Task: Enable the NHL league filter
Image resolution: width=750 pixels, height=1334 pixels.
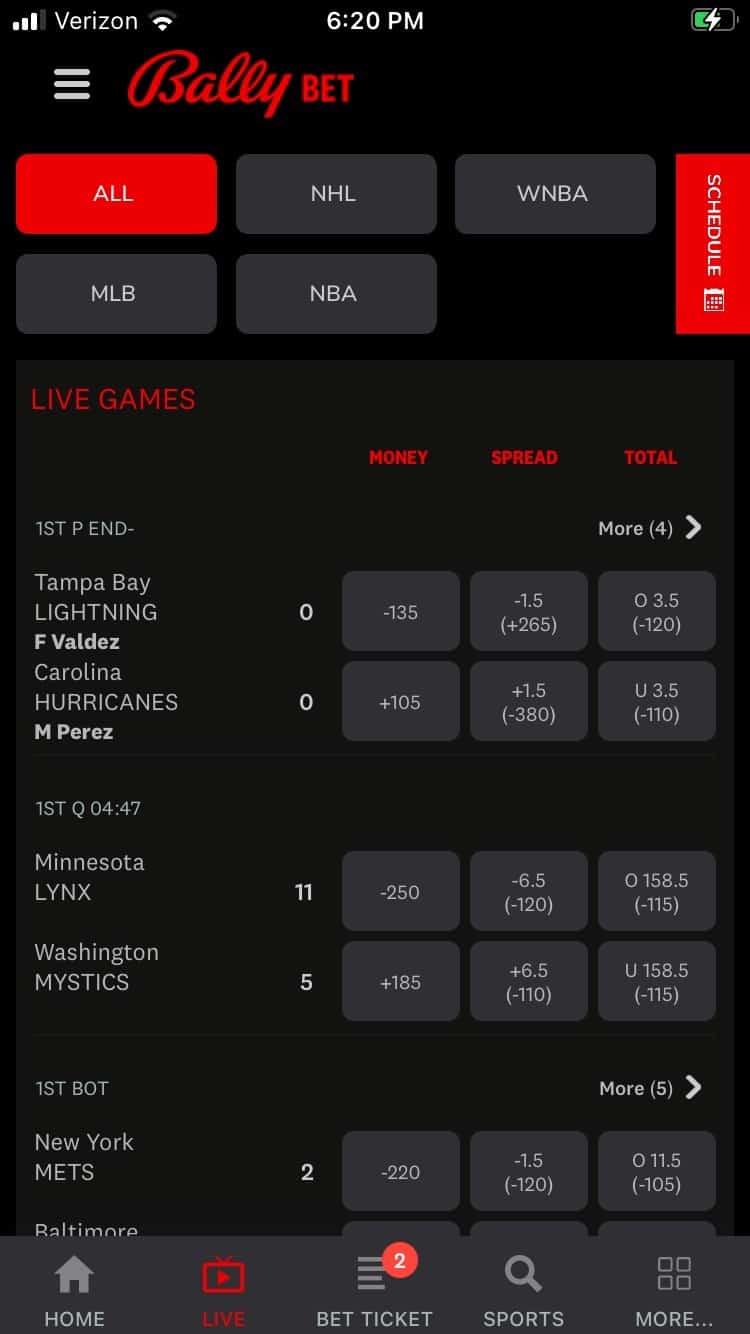Action: (335, 194)
